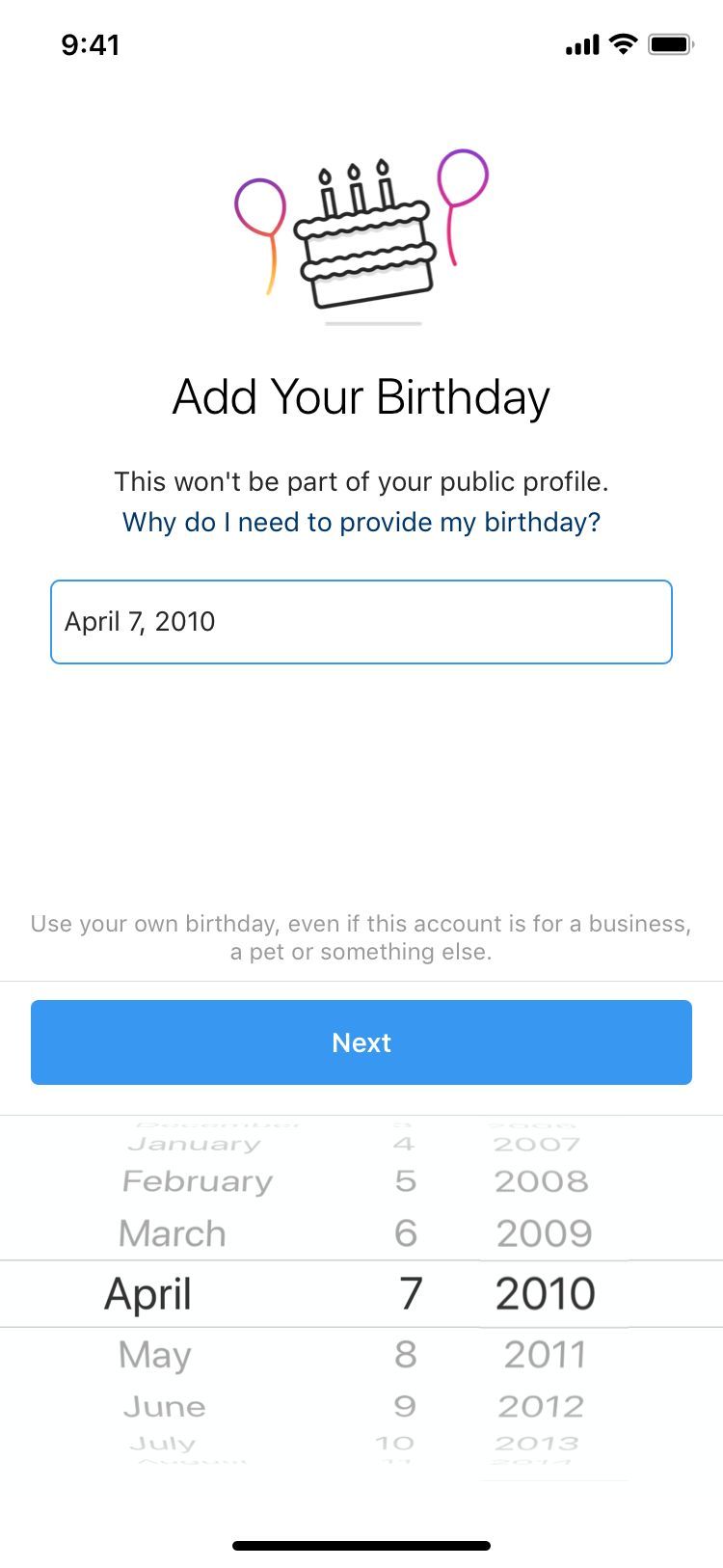Click the Wi-Fi icon in status bar
This screenshot has width=723, height=1568.
621,43
